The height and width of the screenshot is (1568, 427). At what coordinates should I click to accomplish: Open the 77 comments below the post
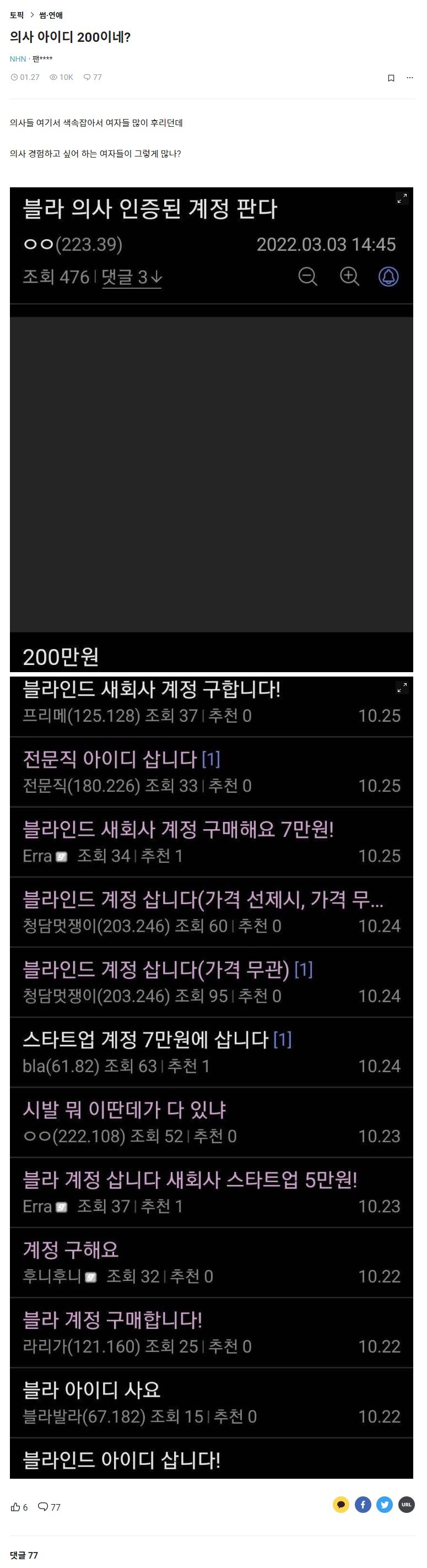point(50,1506)
